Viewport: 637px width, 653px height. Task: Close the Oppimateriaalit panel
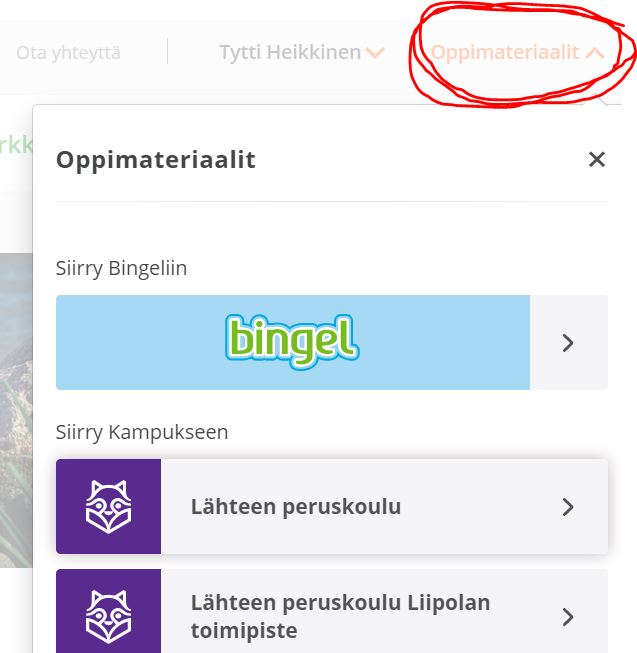tap(597, 159)
